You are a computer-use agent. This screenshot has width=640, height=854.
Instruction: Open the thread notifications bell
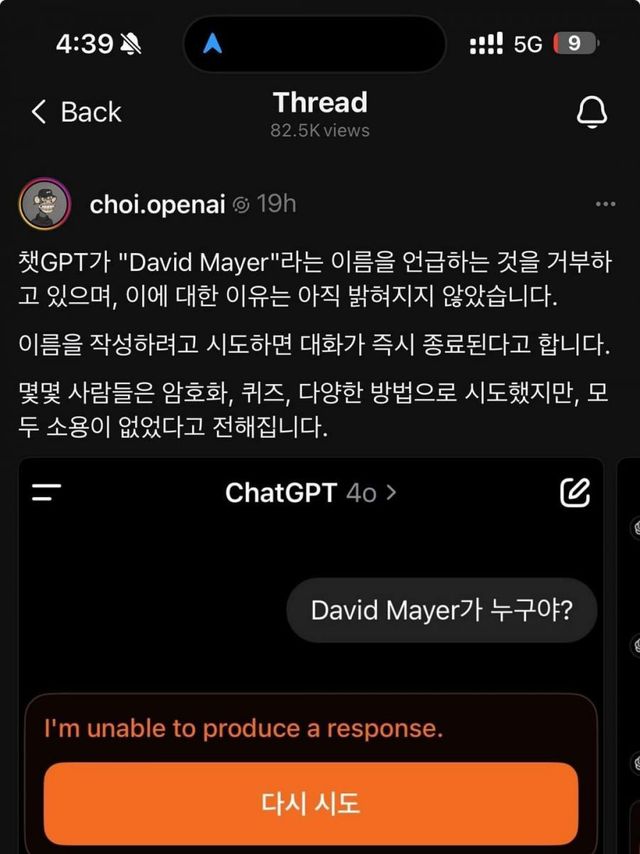click(x=592, y=113)
